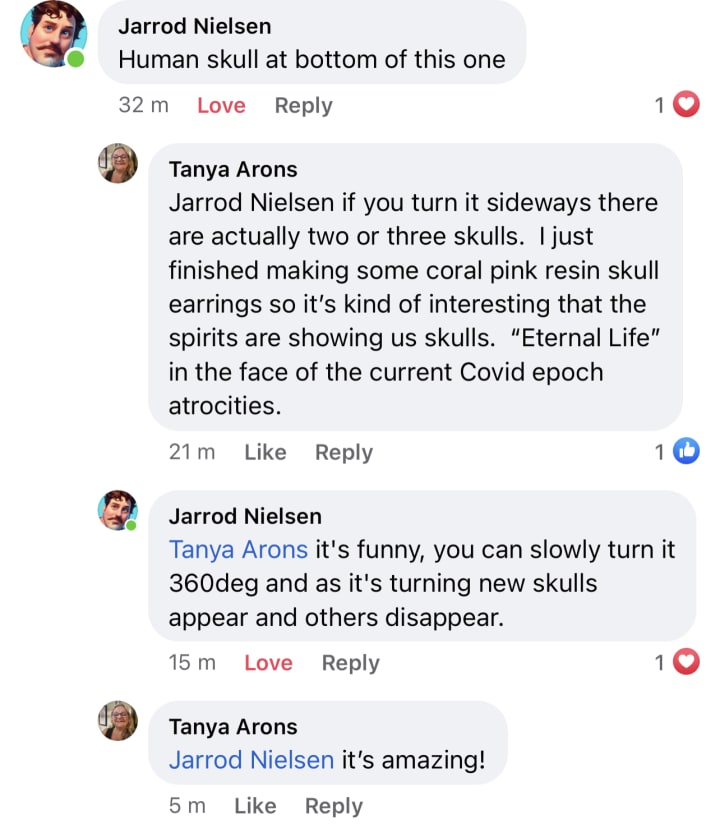
Task: Tap Love on Jarrod's '360deg' comment
Action: click(268, 662)
